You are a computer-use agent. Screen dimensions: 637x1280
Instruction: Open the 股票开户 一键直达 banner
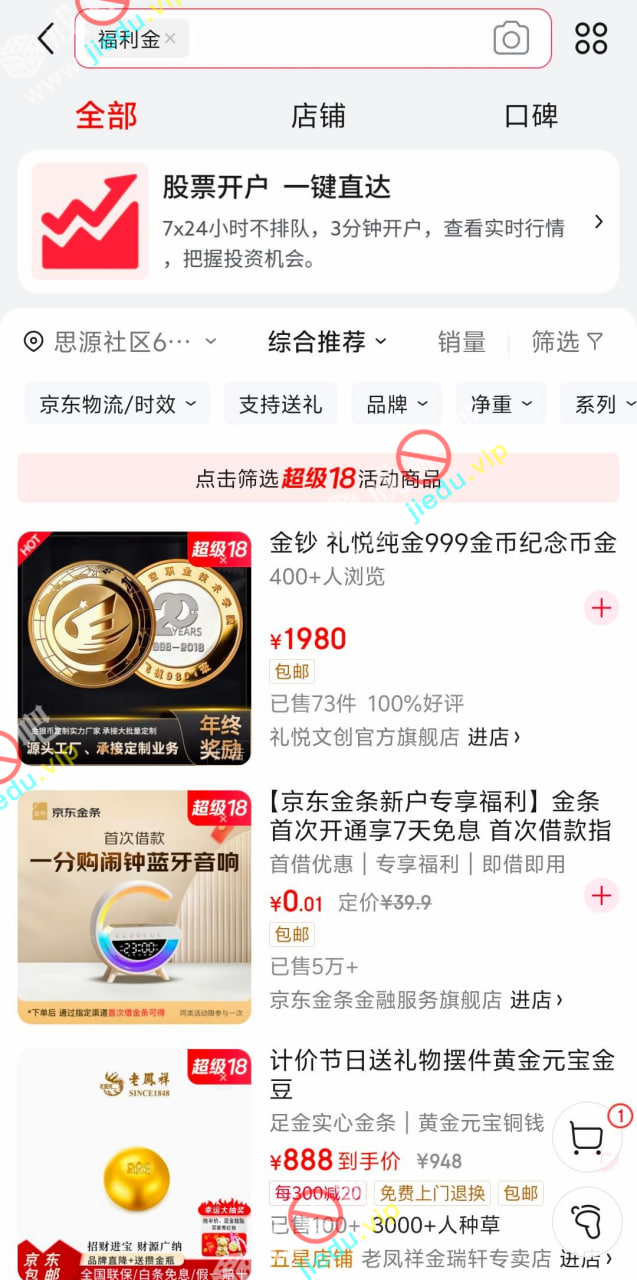[x=318, y=222]
